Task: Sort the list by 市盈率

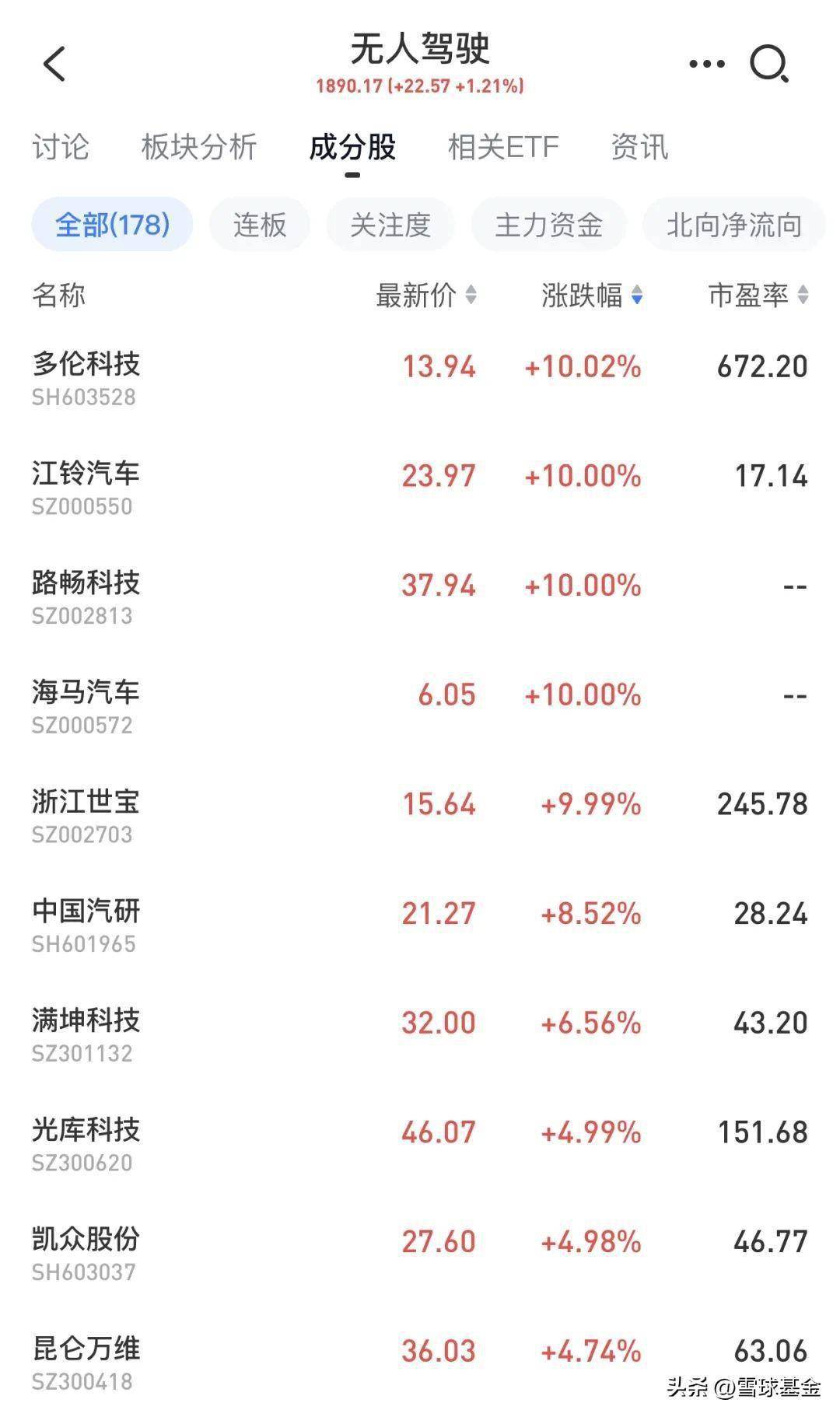Action: point(758,296)
